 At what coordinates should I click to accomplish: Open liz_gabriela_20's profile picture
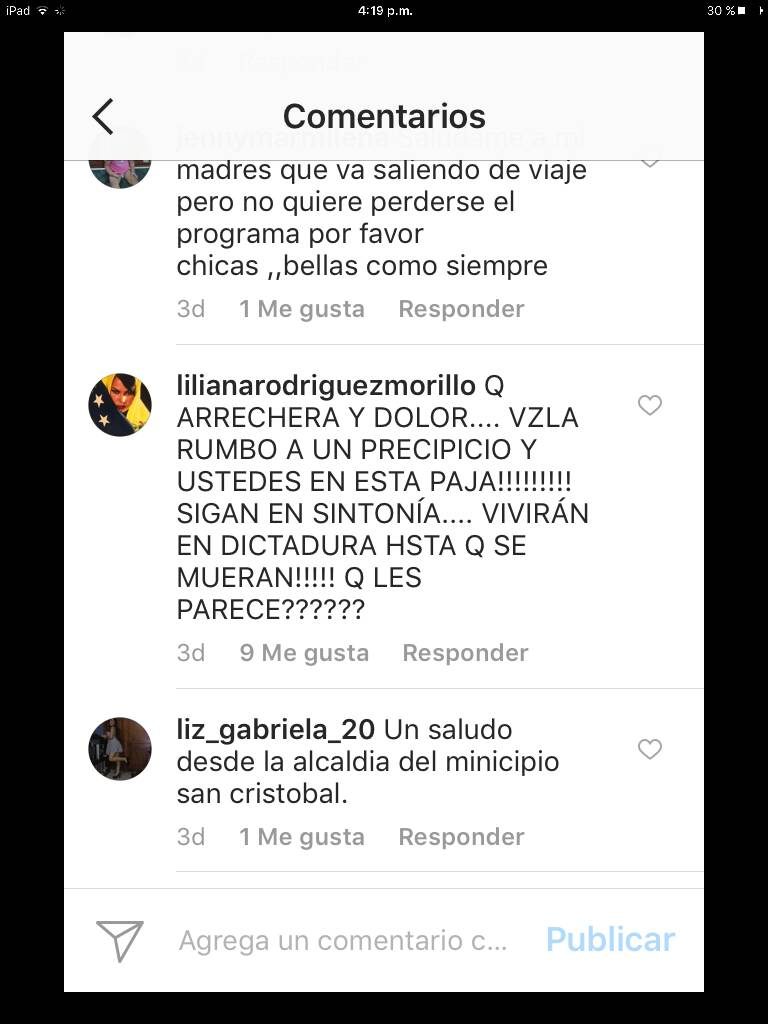click(x=120, y=749)
